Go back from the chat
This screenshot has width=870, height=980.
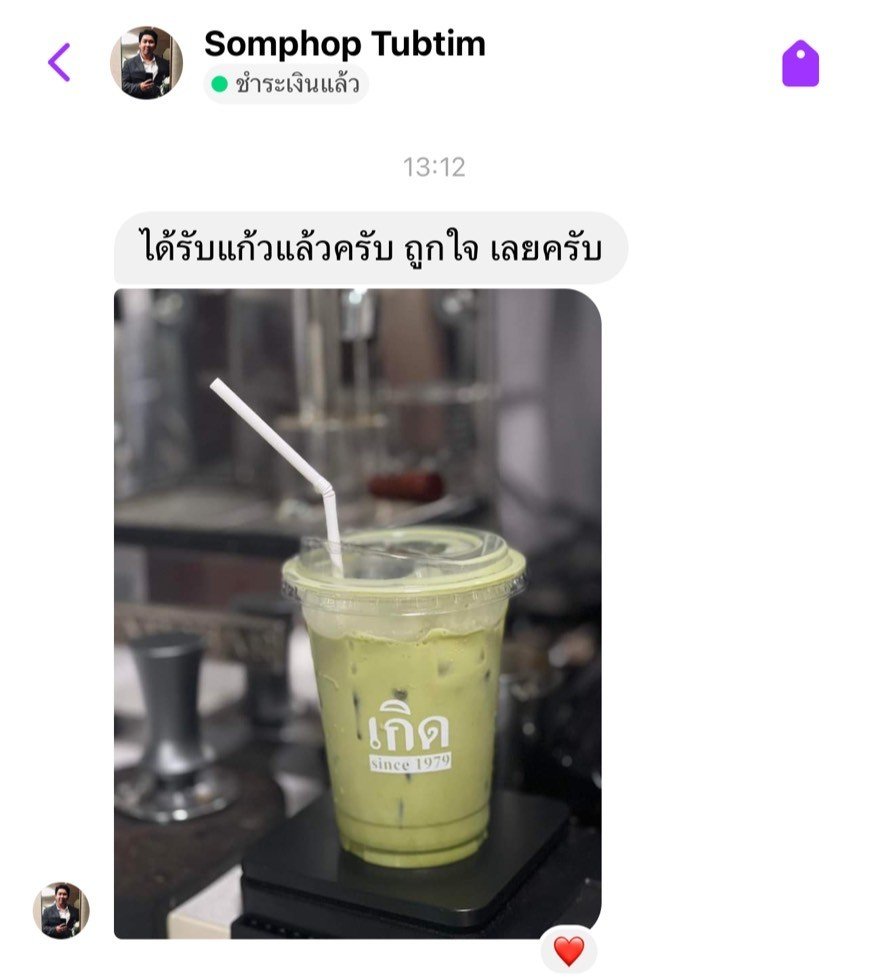click(x=60, y=62)
